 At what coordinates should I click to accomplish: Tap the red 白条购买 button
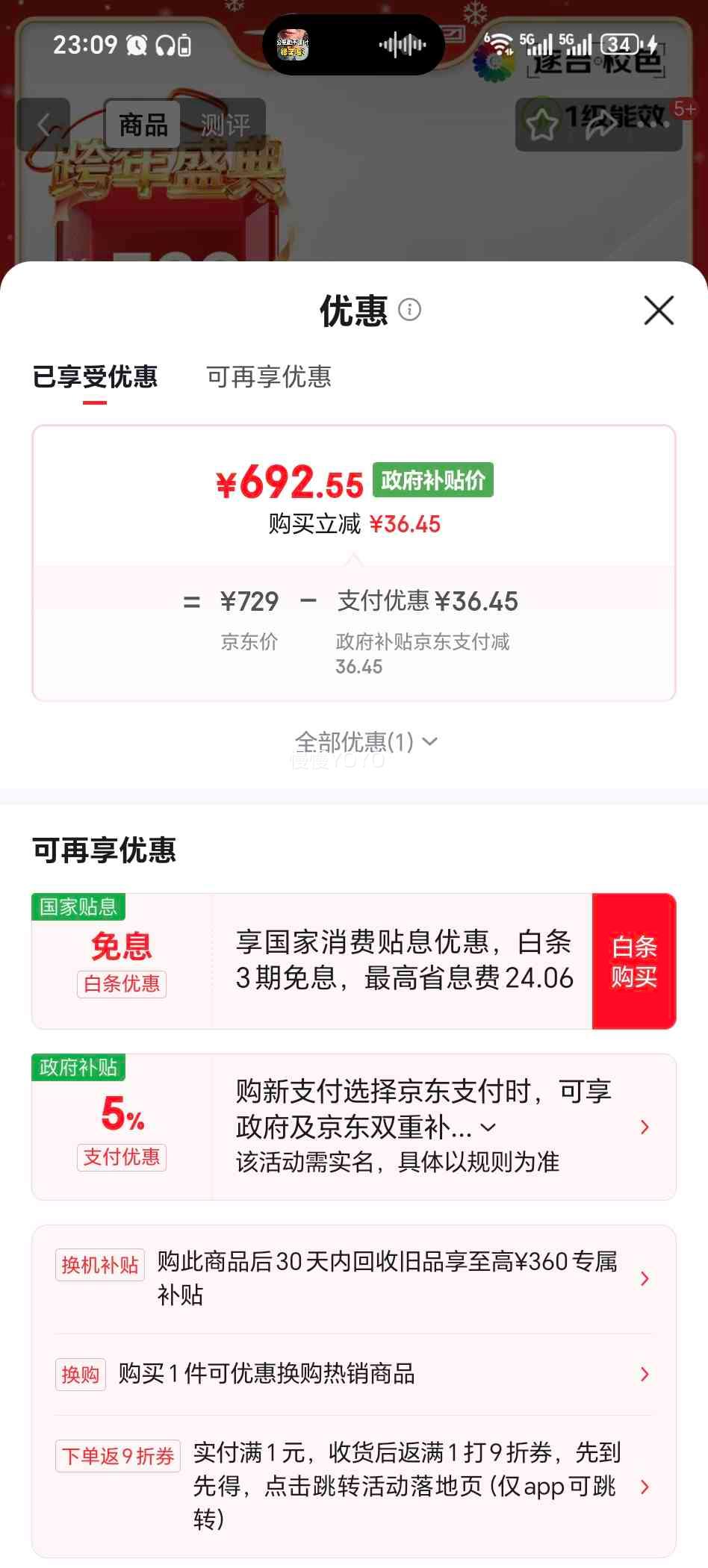coord(634,961)
